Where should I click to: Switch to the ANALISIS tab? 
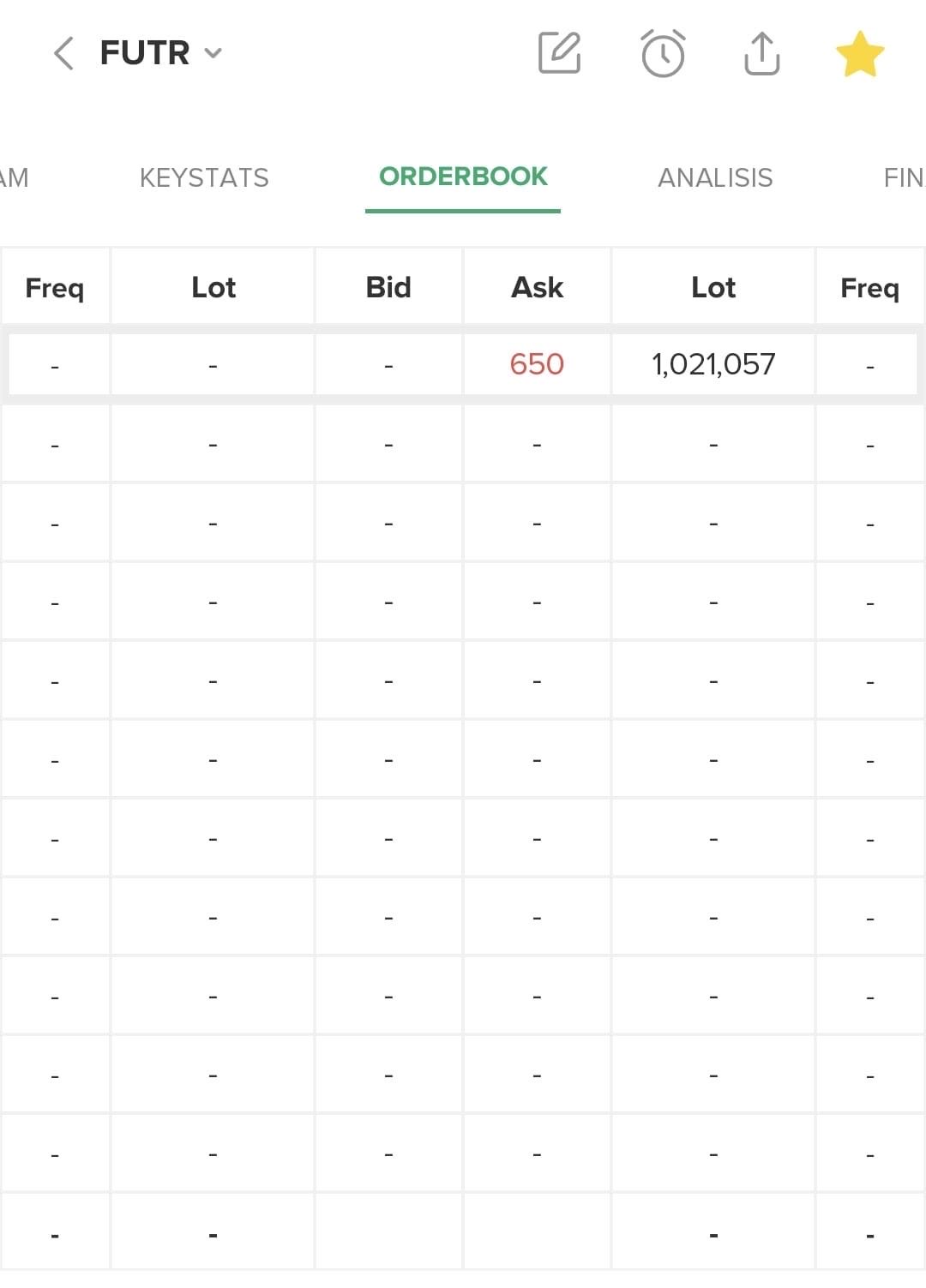point(715,177)
